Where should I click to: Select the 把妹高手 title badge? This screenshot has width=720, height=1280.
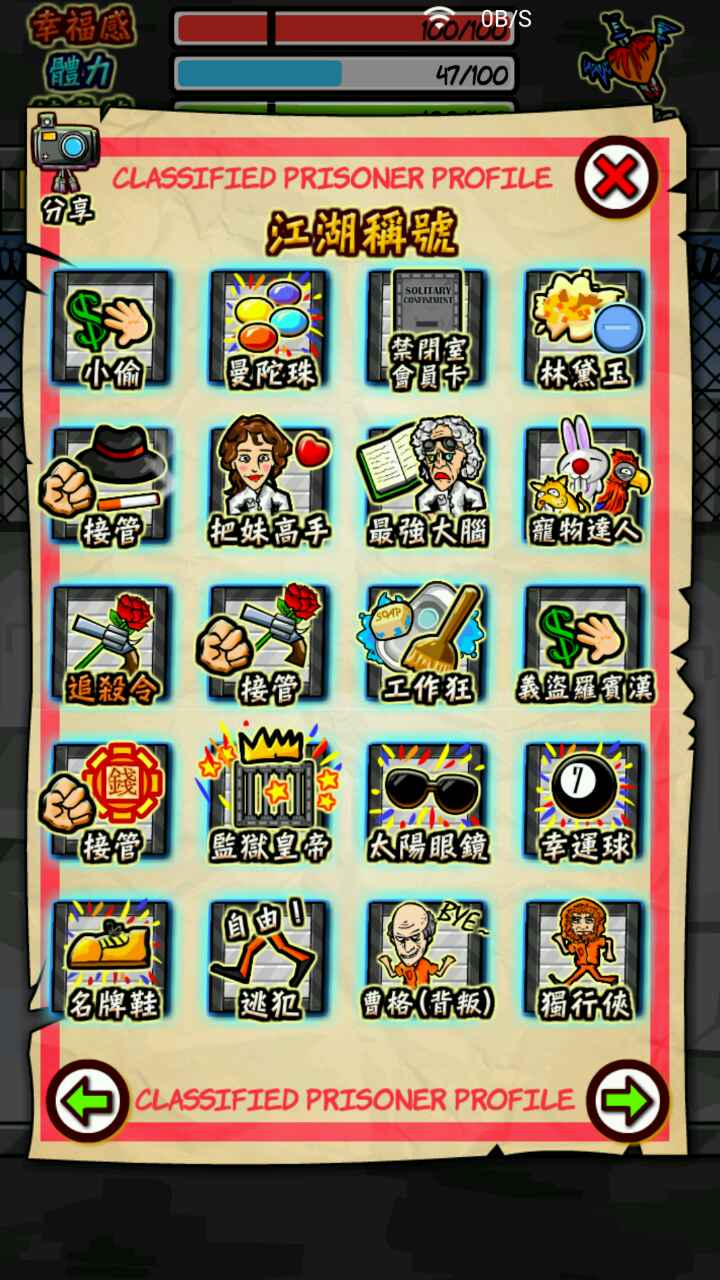(268, 485)
